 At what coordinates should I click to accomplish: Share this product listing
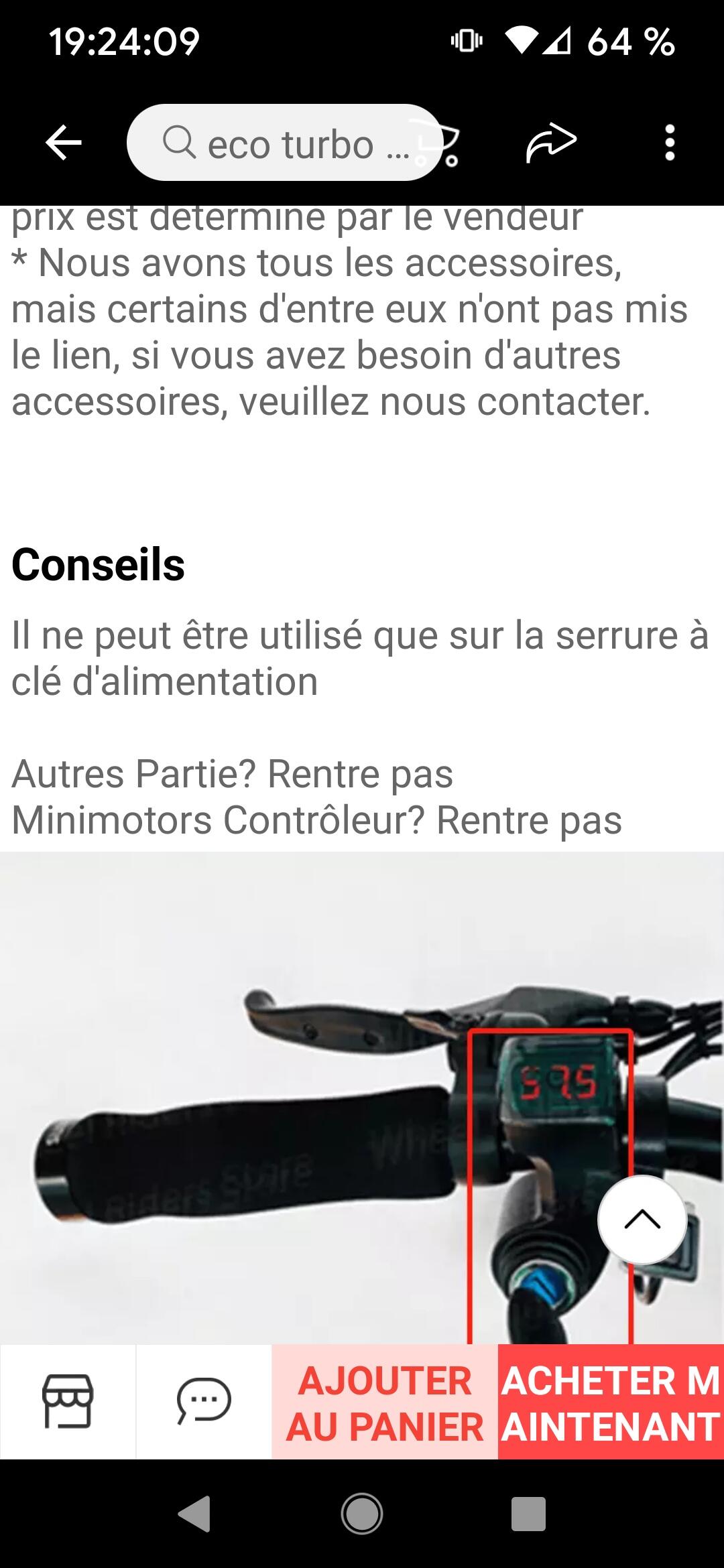coord(551,143)
